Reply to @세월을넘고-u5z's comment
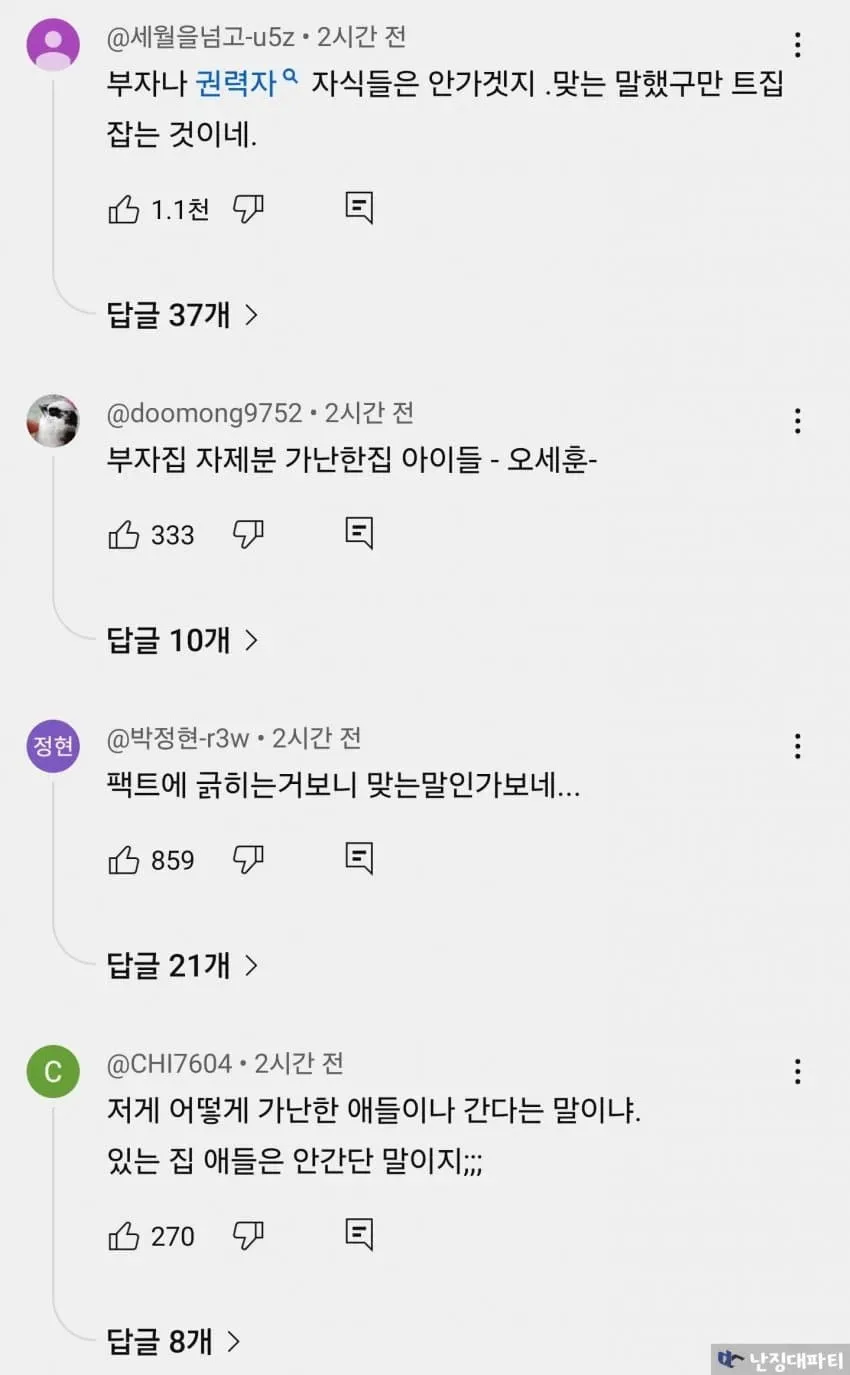This screenshot has height=1375, width=850. (x=359, y=208)
